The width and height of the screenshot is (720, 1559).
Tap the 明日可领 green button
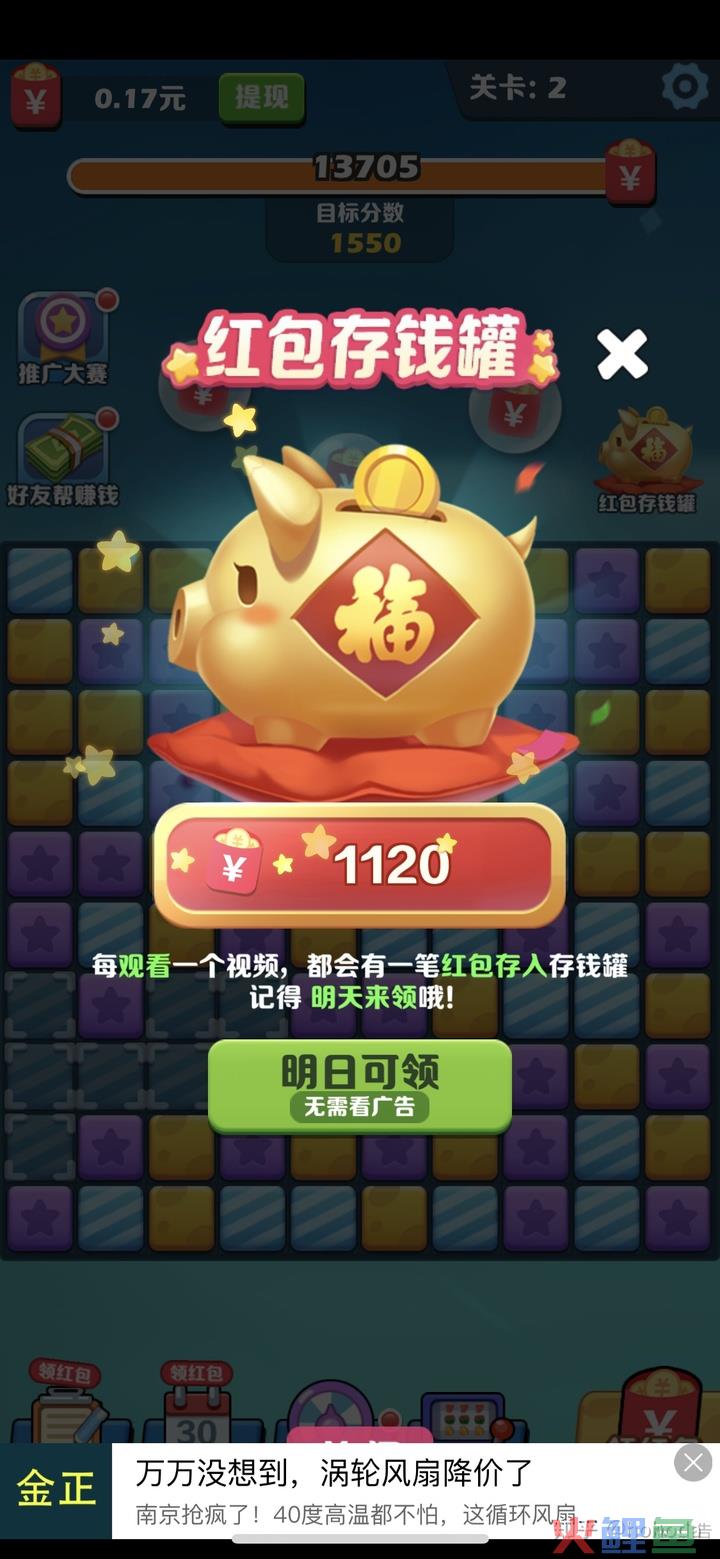pos(360,1086)
